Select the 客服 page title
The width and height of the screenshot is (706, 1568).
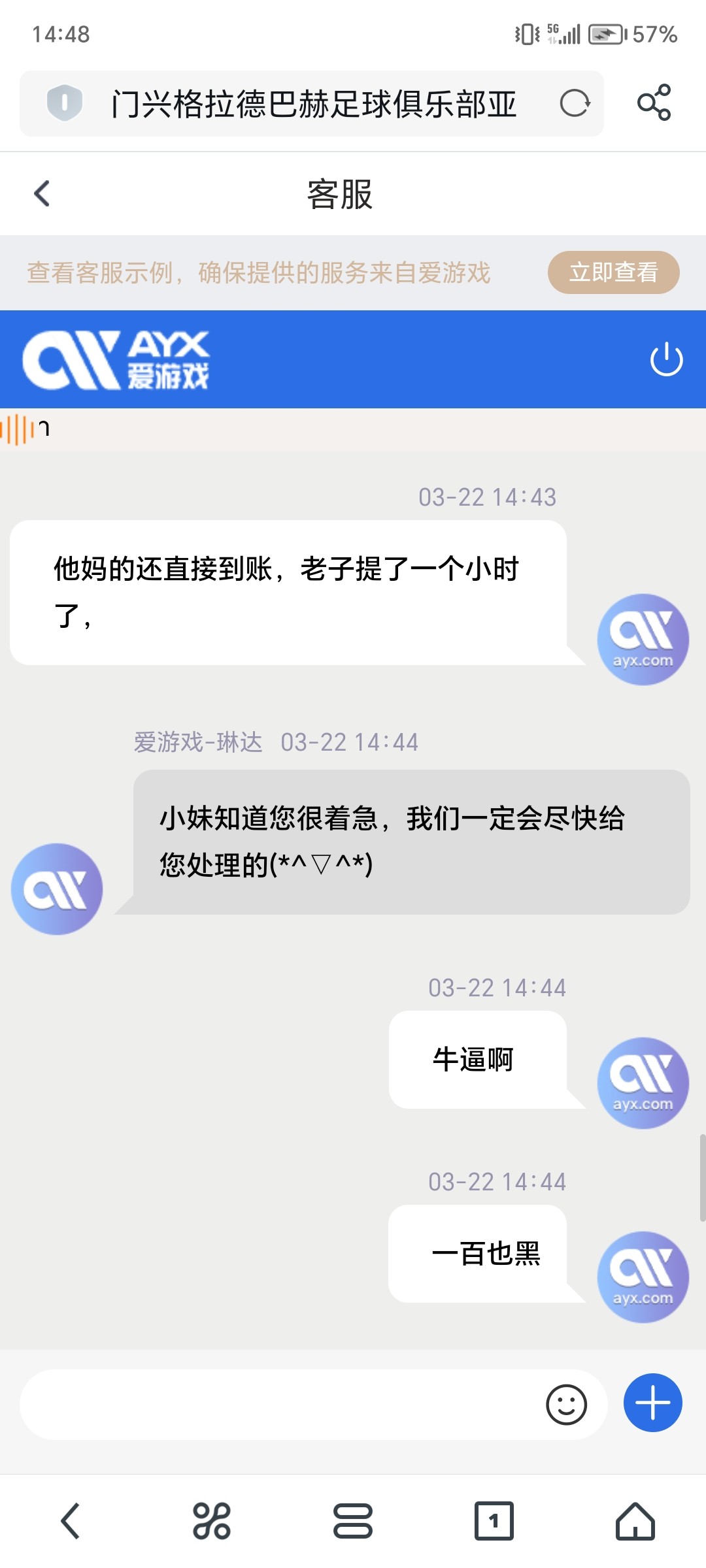[x=339, y=194]
